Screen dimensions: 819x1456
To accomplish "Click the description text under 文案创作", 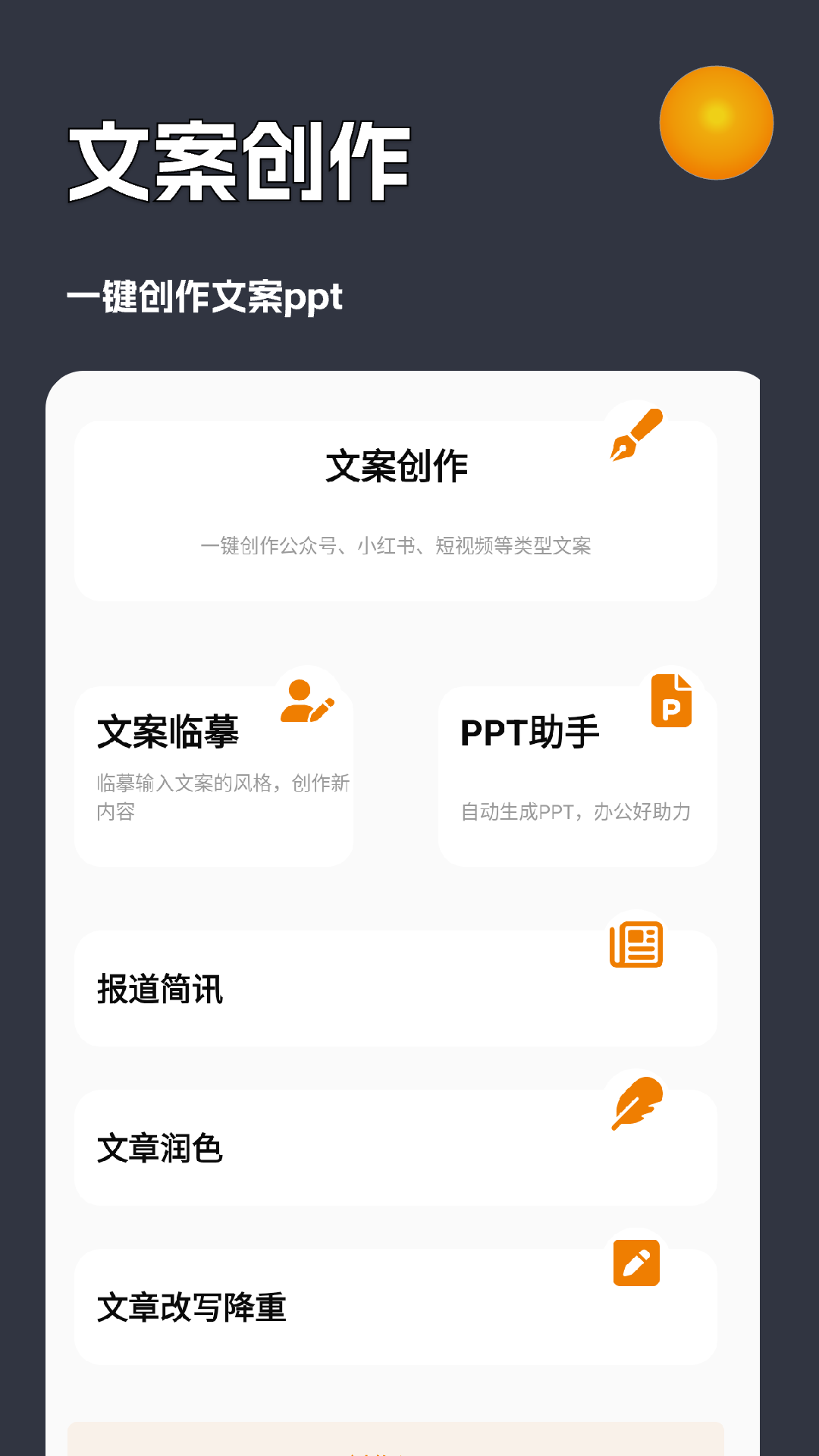I will [397, 544].
